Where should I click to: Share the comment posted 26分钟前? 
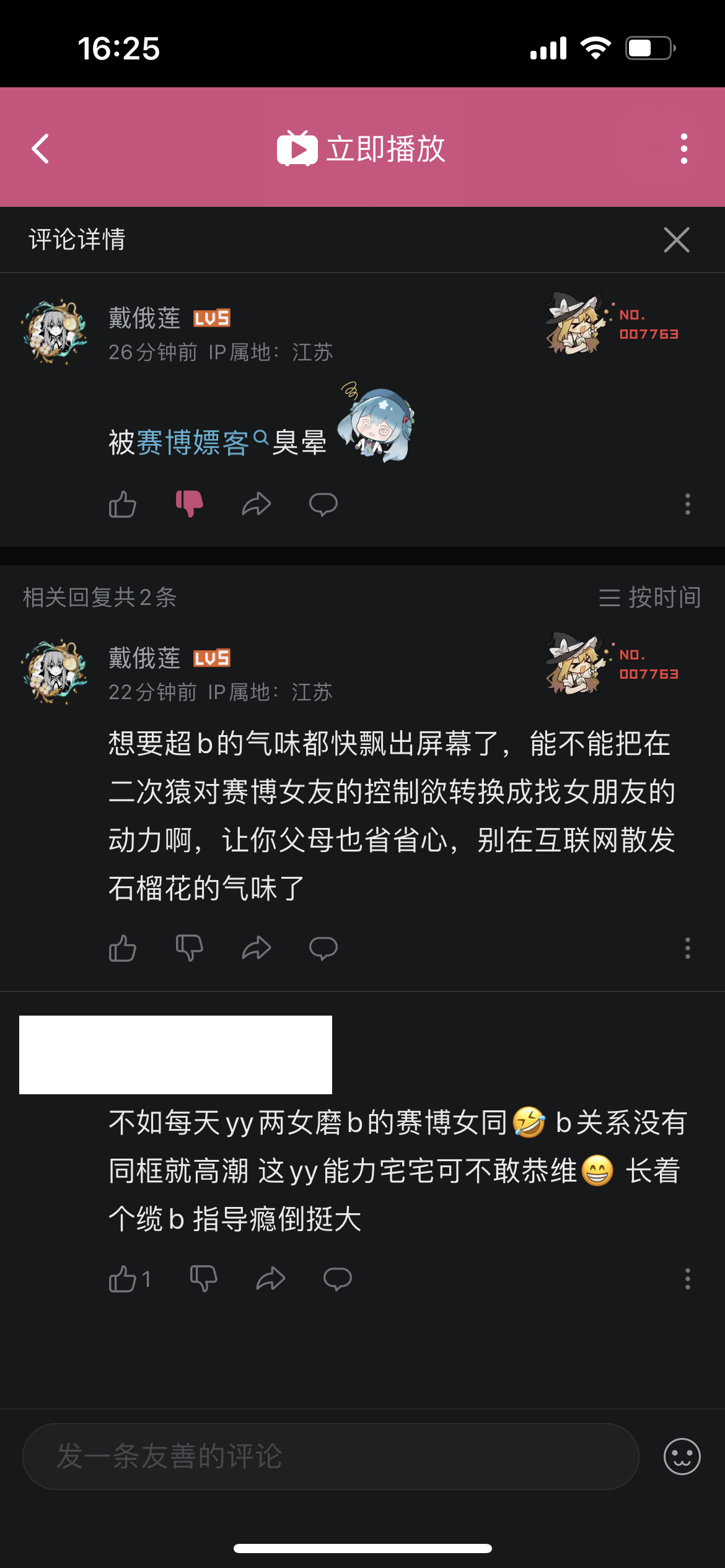pyautogui.click(x=256, y=504)
